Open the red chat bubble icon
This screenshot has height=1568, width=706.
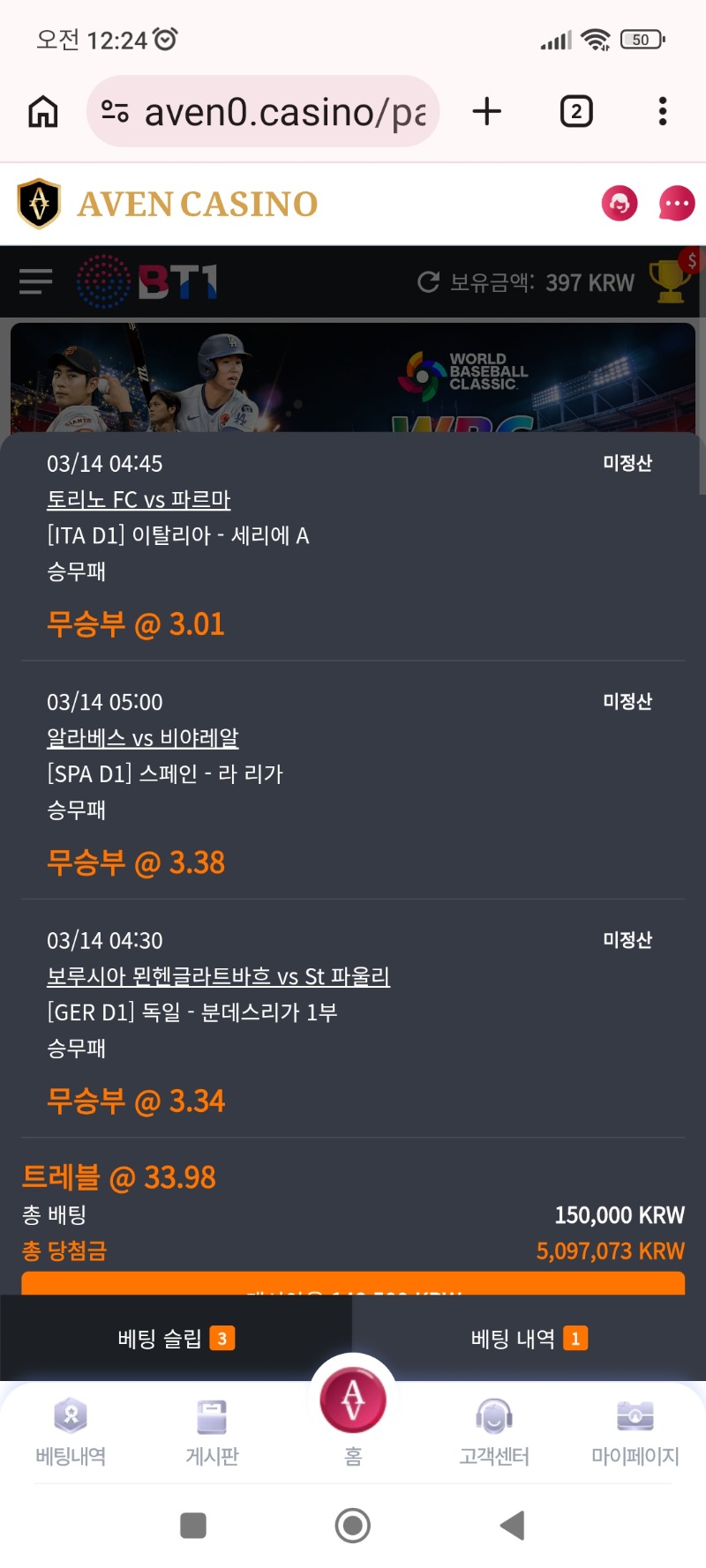pyautogui.click(x=677, y=204)
